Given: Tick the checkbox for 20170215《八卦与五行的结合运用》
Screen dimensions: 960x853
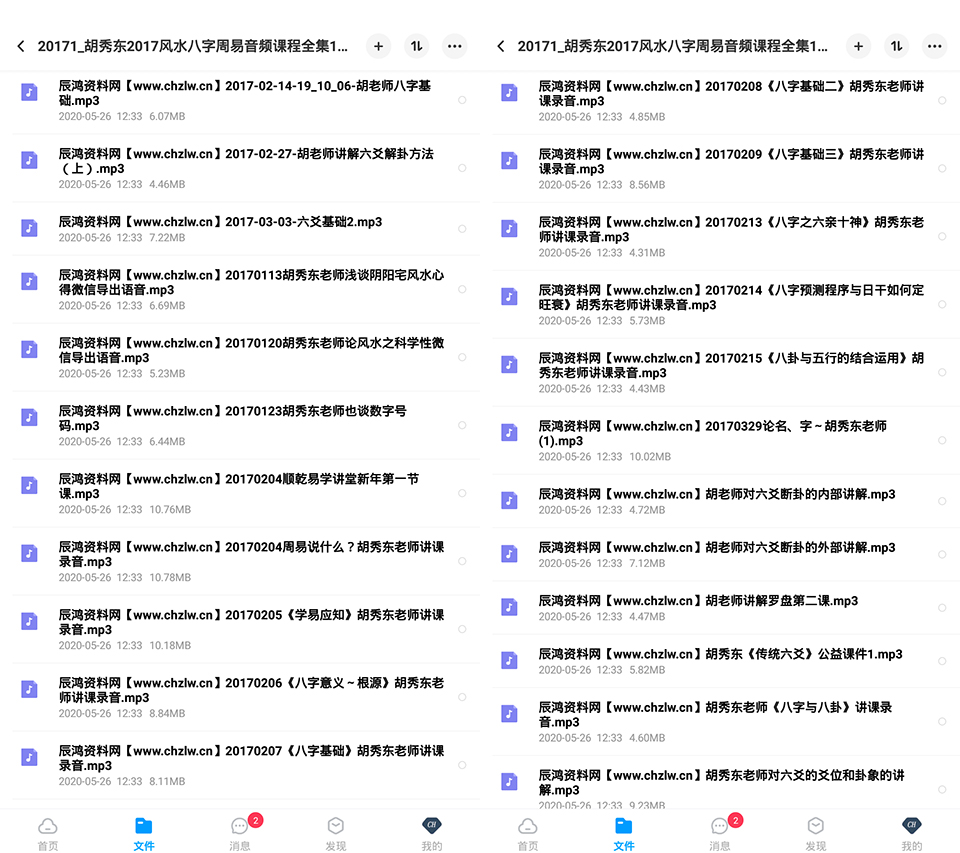Looking at the screenshot, I should point(942,372).
